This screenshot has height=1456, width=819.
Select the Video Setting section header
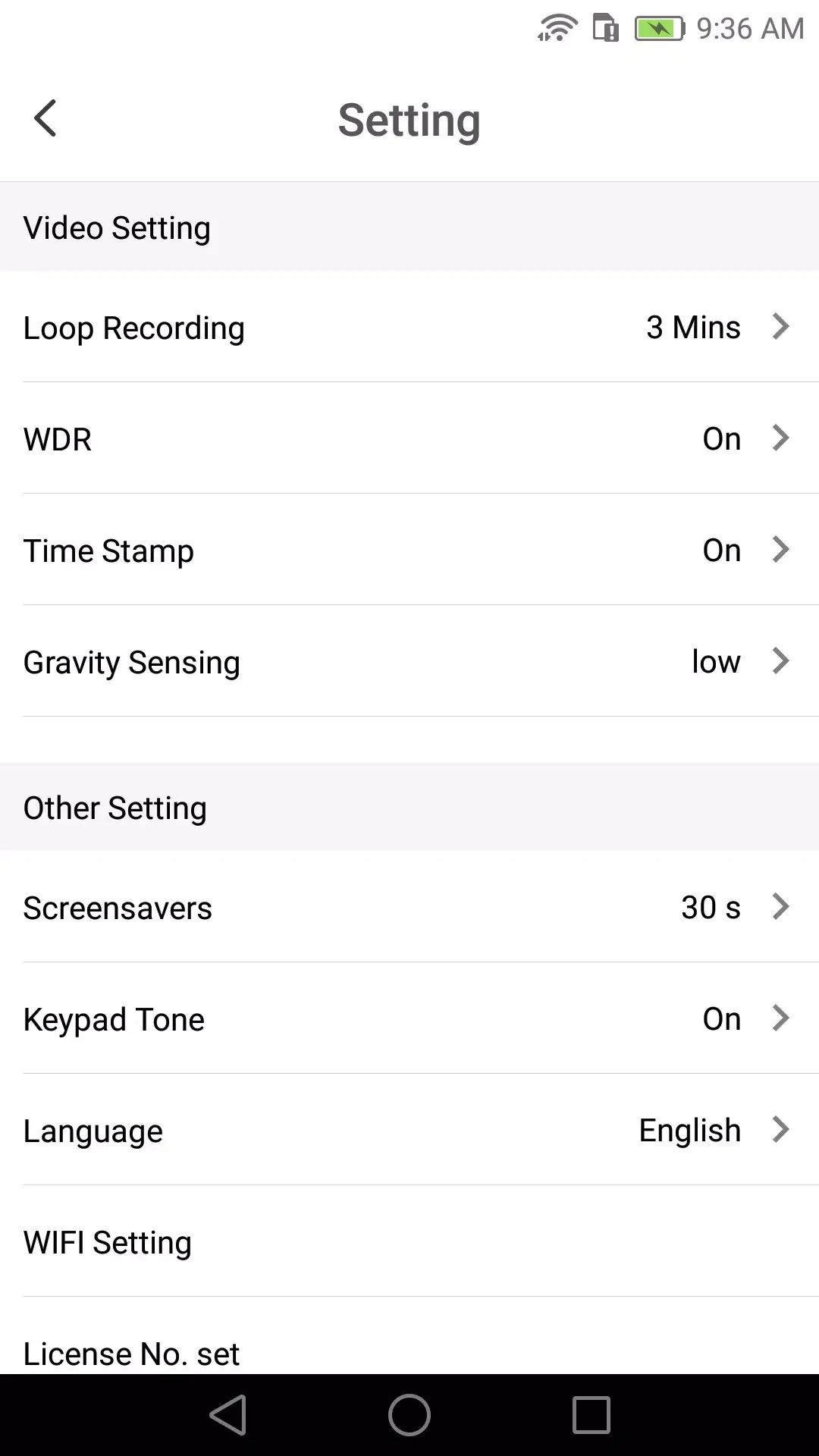[116, 227]
